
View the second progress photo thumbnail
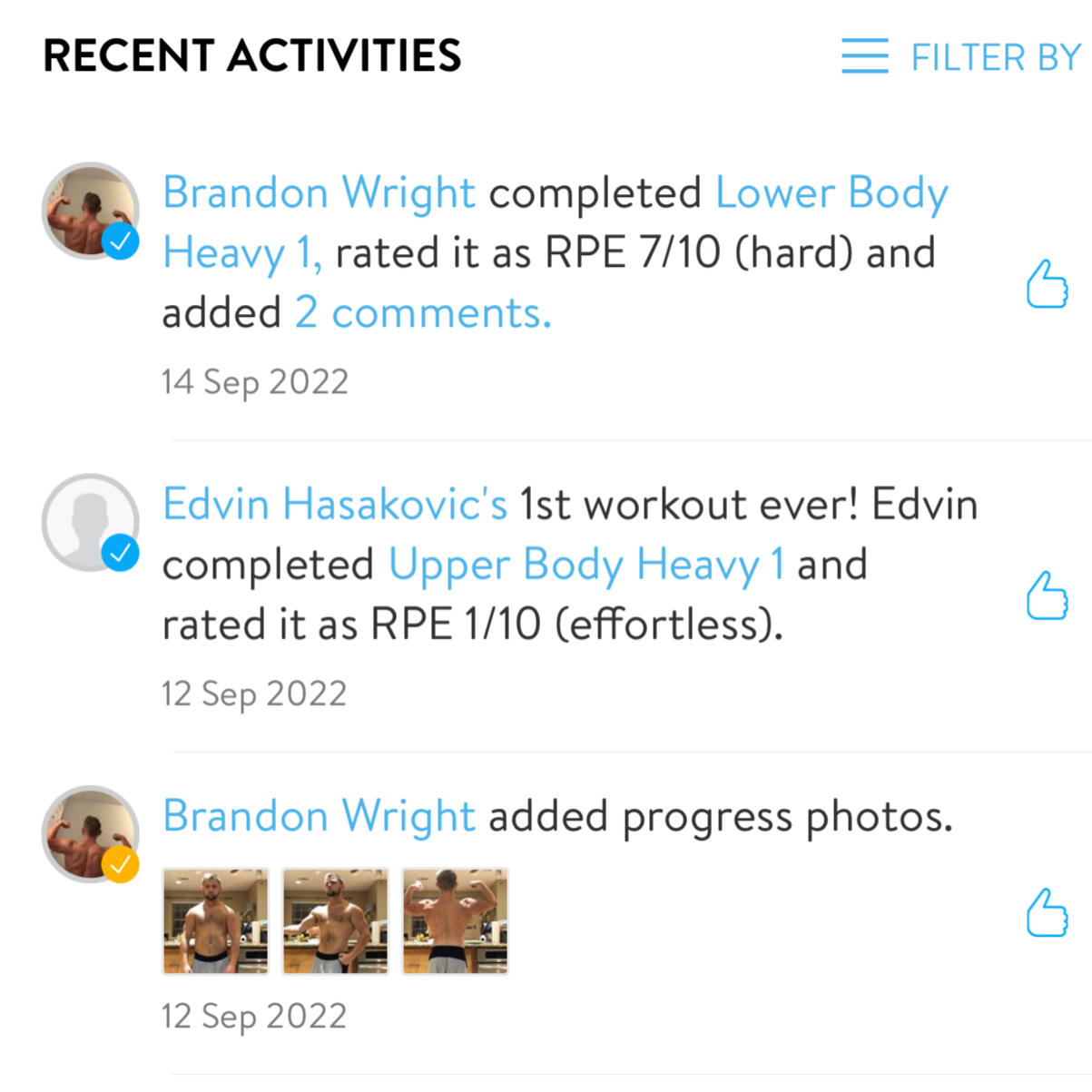click(x=335, y=920)
